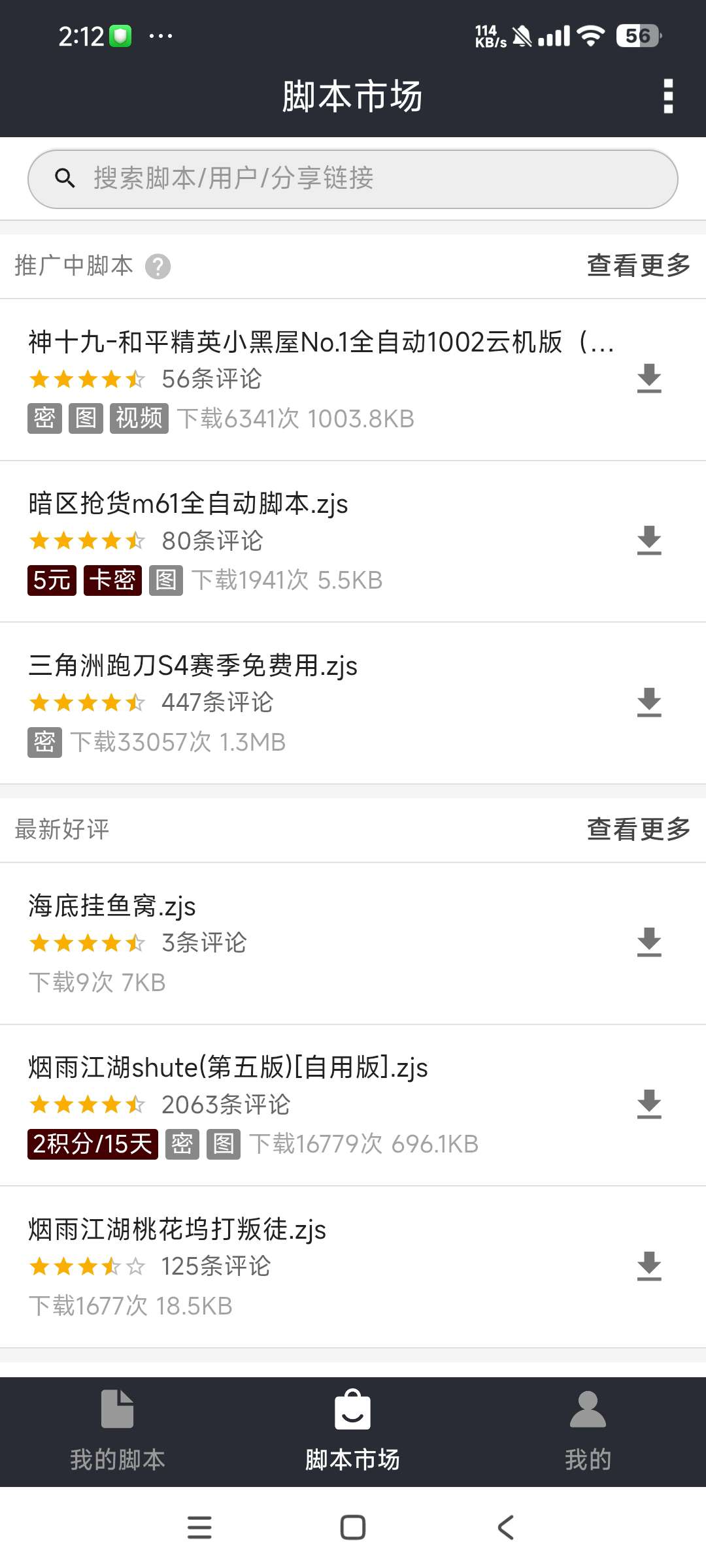Switch to the 我的脚本 tab
The height and width of the screenshot is (1568, 706).
[118, 1432]
